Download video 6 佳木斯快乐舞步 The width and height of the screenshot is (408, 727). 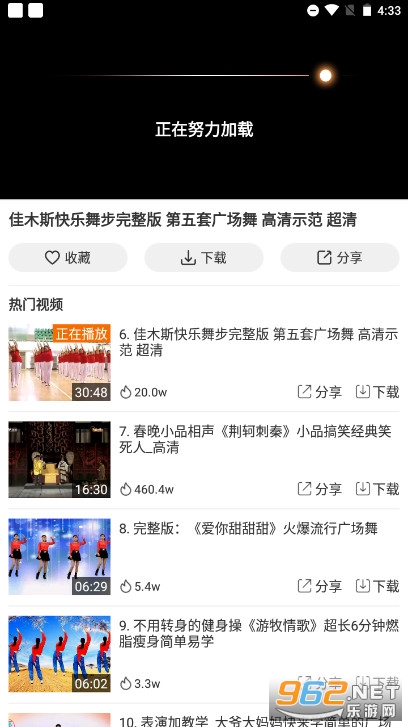click(377, 392)
